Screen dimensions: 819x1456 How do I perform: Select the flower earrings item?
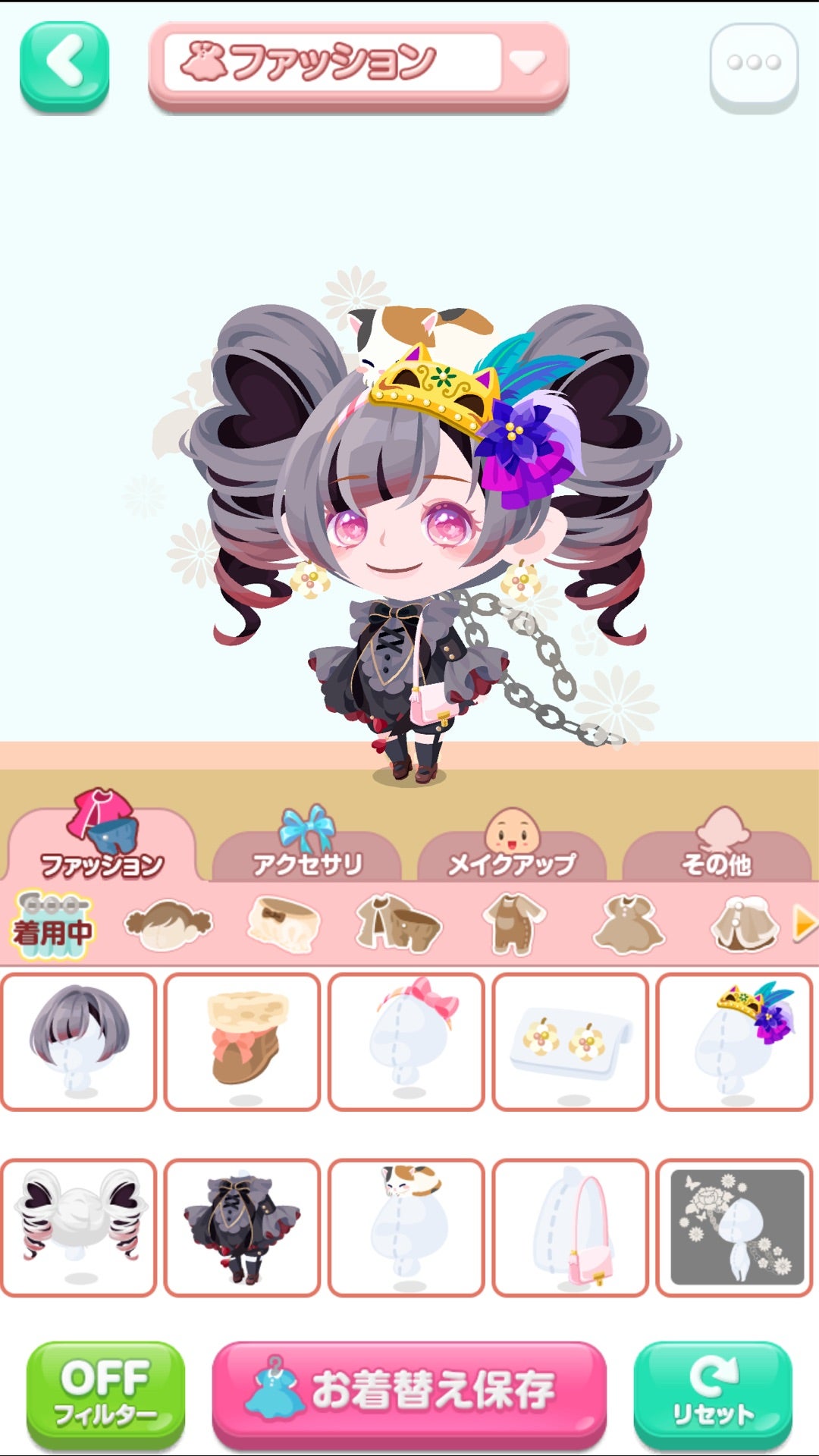pyautogui.click(x=571, y=1041)
